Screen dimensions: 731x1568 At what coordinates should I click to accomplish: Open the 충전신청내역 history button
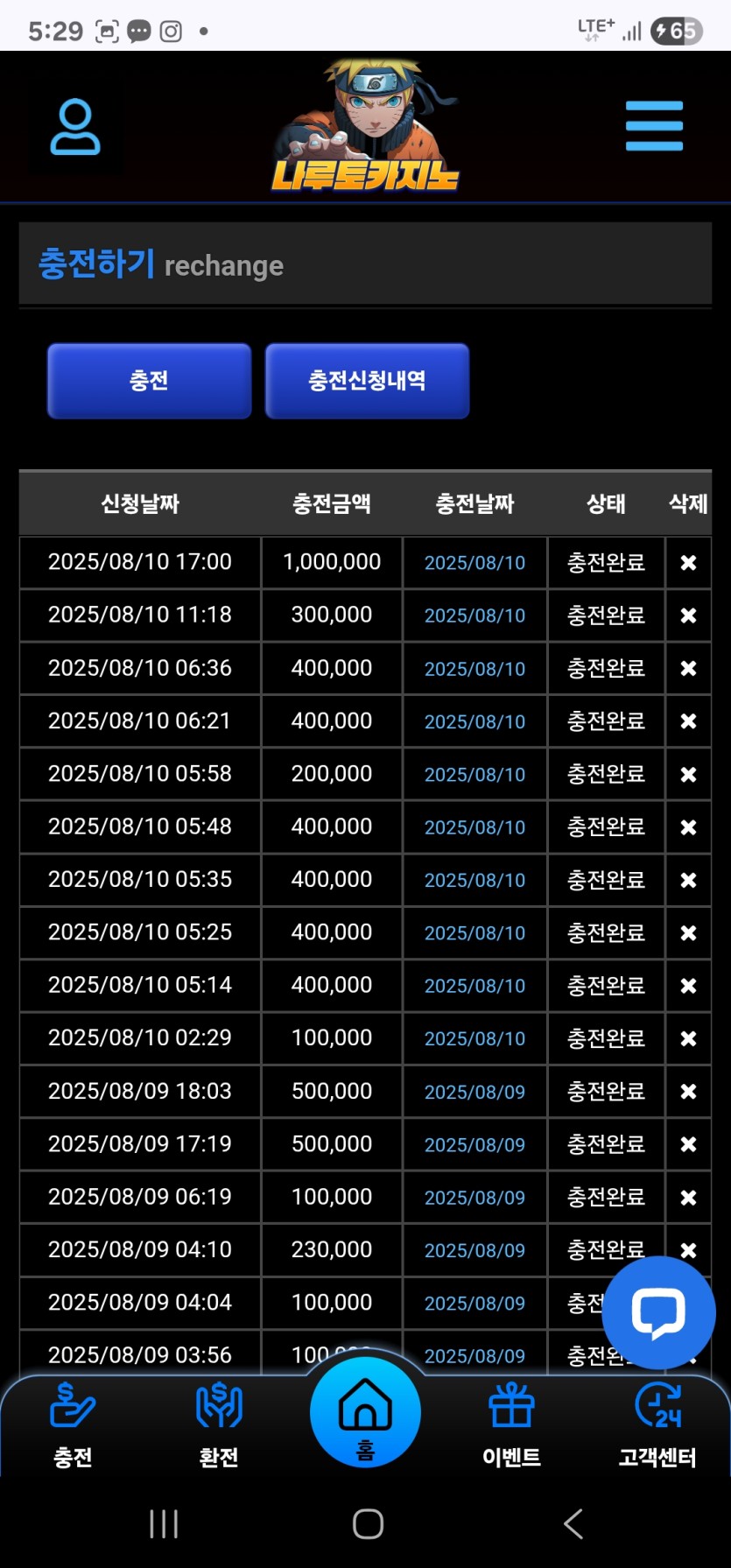coord(367,381)
